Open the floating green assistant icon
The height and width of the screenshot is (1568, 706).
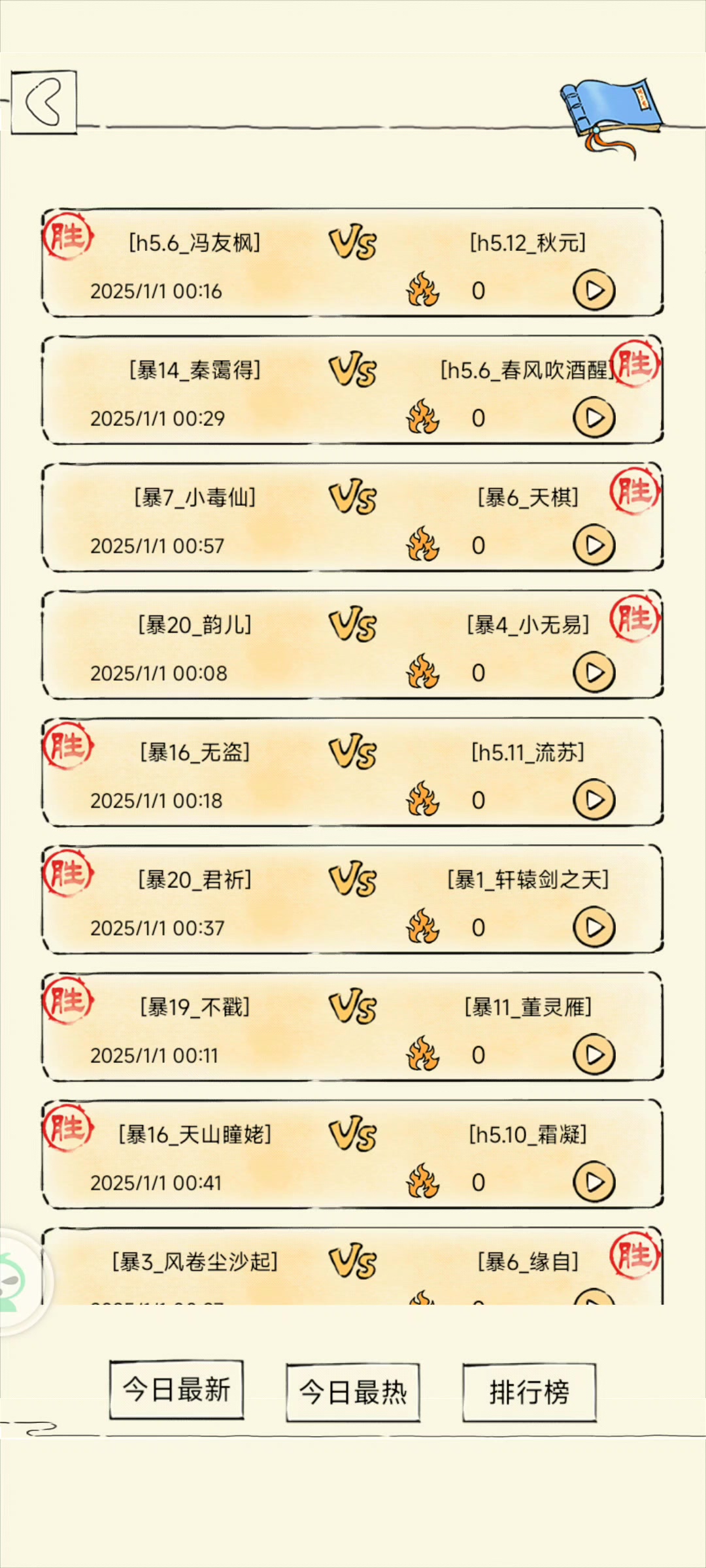click(x=16, y=1281)
